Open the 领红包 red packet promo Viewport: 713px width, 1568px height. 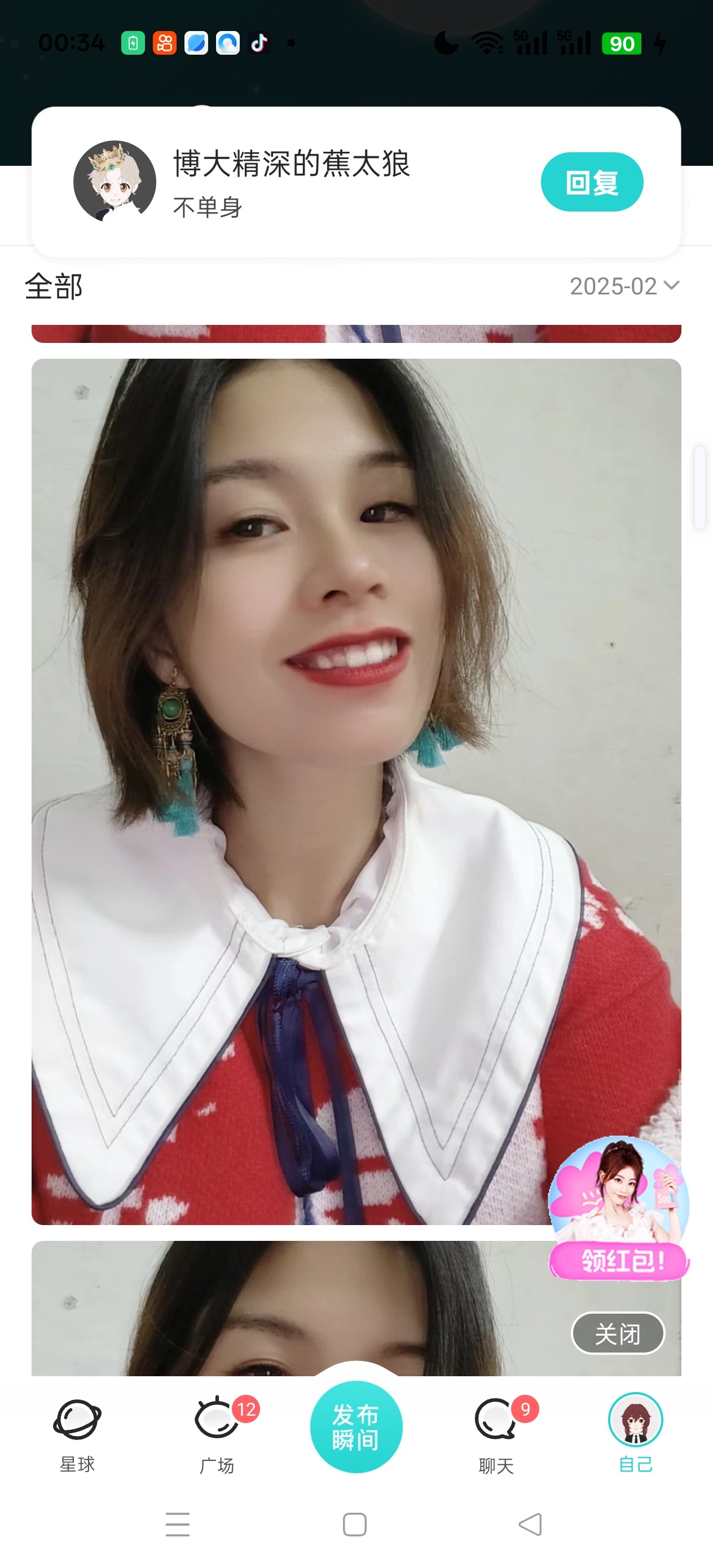[x=618, y=1208]
